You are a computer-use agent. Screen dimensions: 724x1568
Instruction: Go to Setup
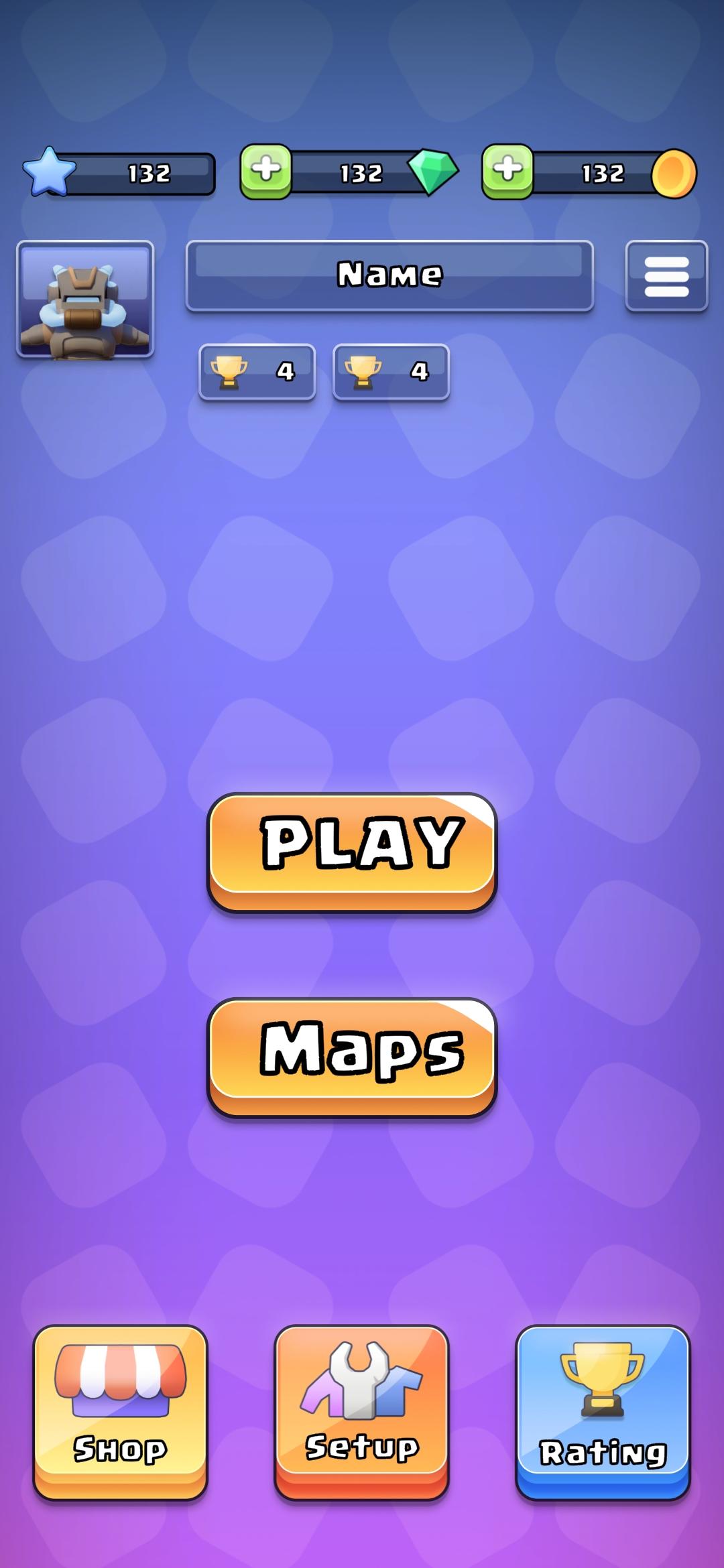point(361,1411)
